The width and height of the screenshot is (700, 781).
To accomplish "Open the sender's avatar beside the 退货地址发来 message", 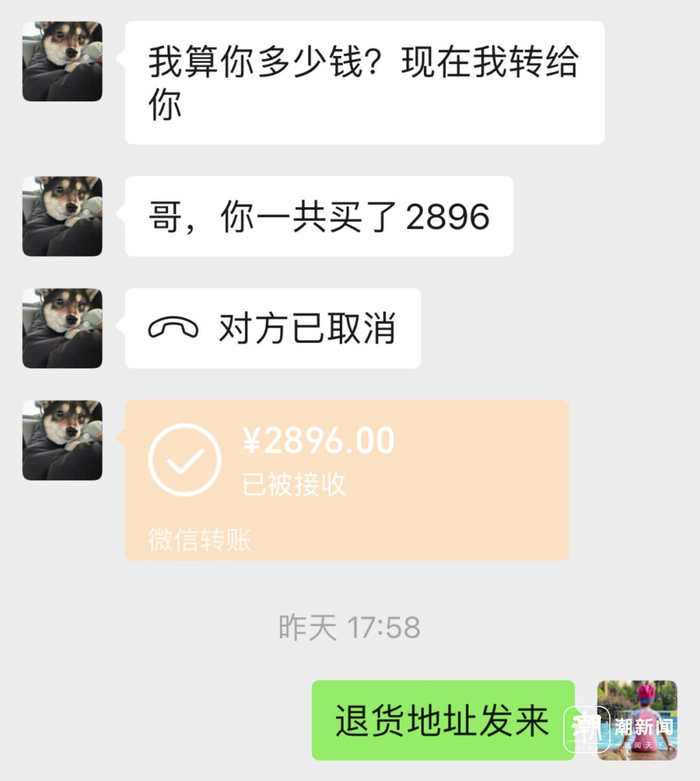I will [x=637, y=720].
